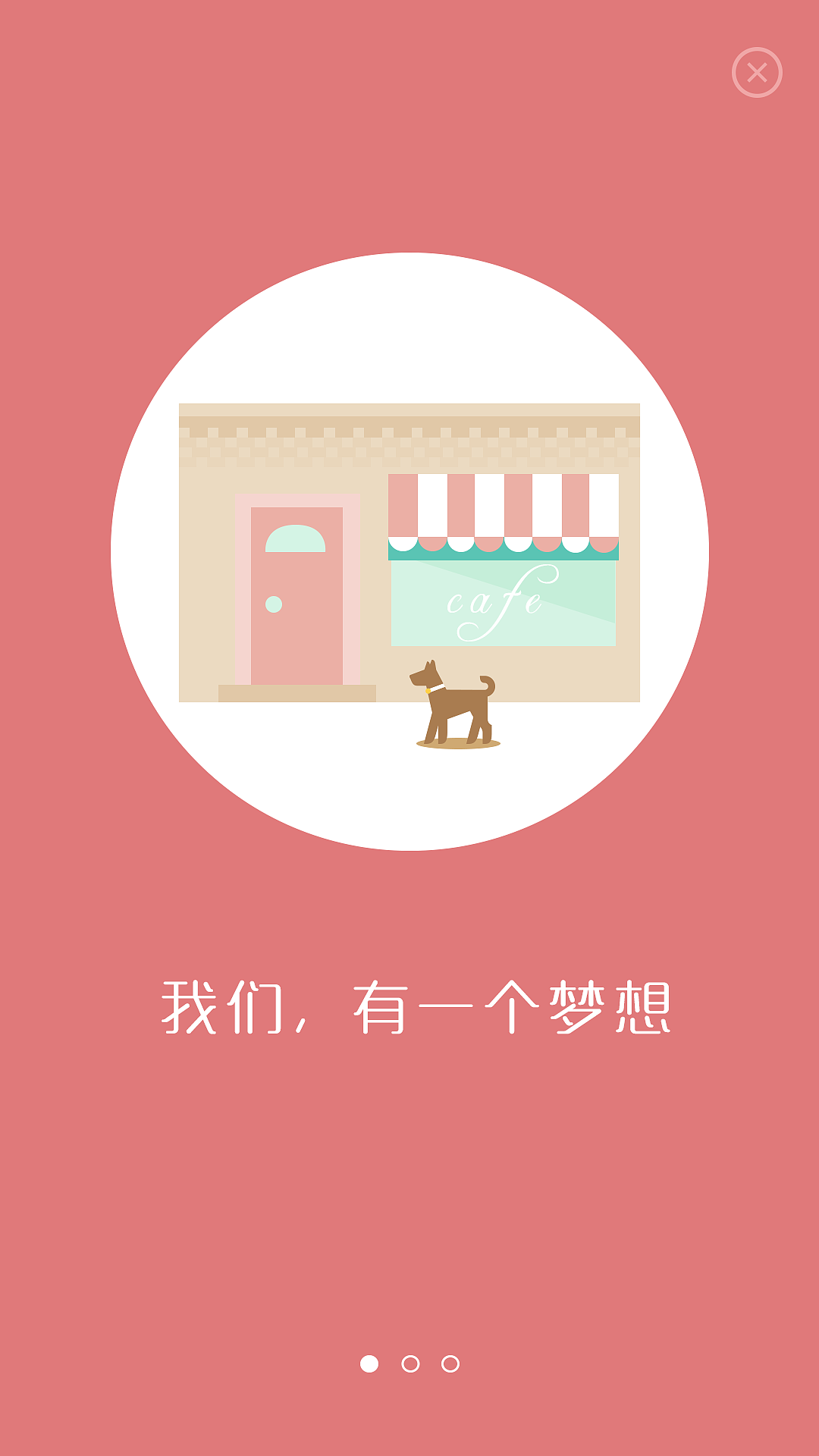Jump to the third intro page dot
This screenshot has width=819, height=1456.
tap(450, 1363)
